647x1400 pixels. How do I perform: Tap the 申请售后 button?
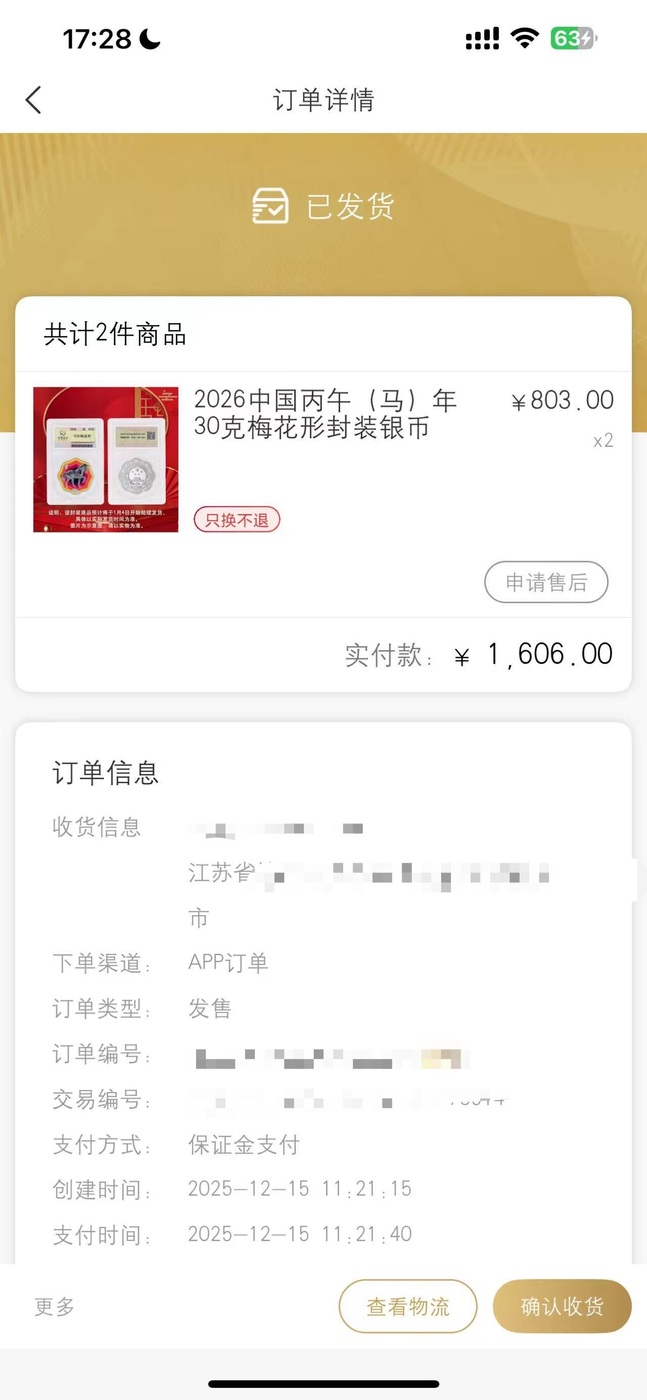(x=546, y=583)
